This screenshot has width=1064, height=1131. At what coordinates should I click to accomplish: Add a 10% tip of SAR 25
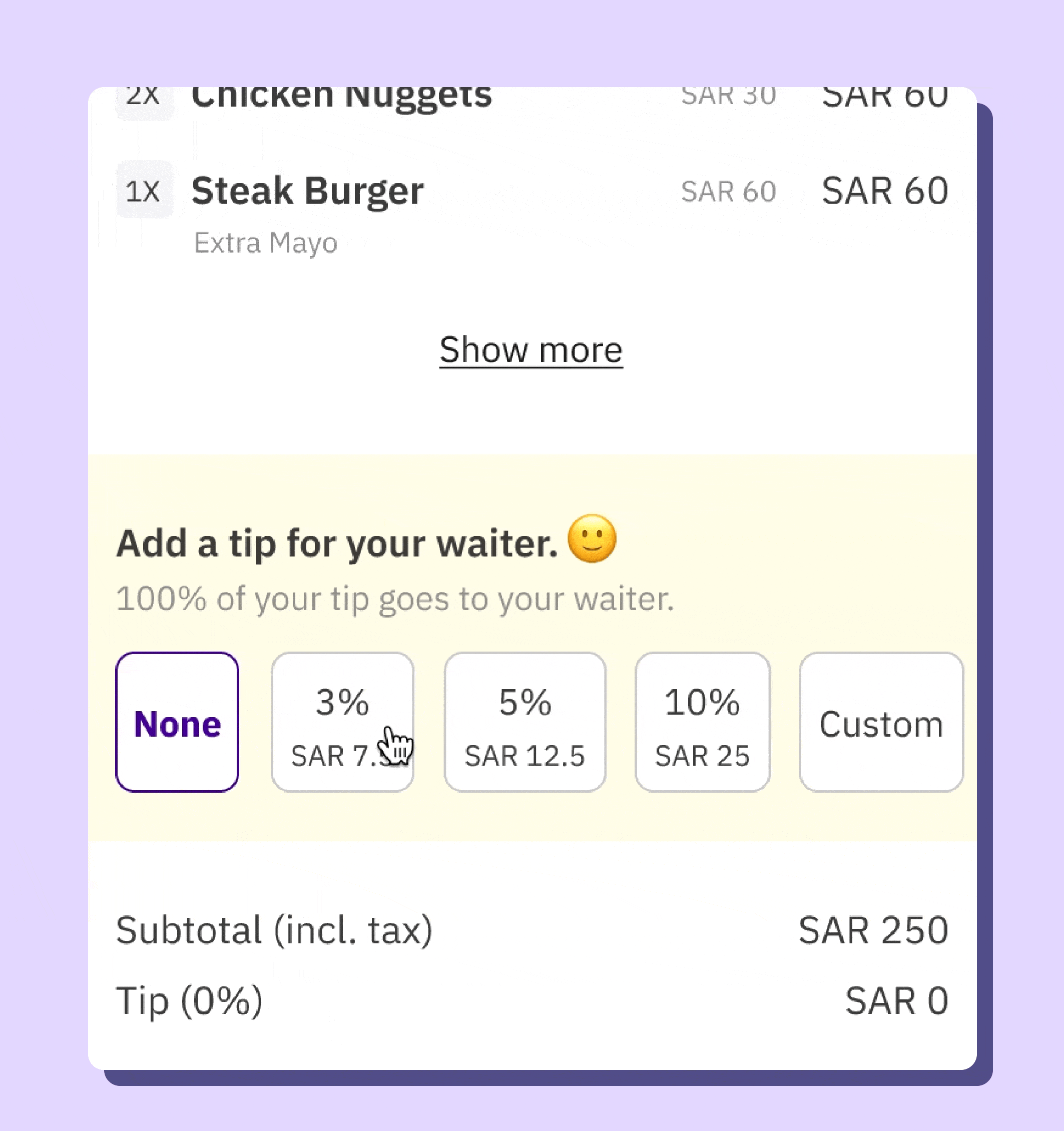[x=702, y=722]
